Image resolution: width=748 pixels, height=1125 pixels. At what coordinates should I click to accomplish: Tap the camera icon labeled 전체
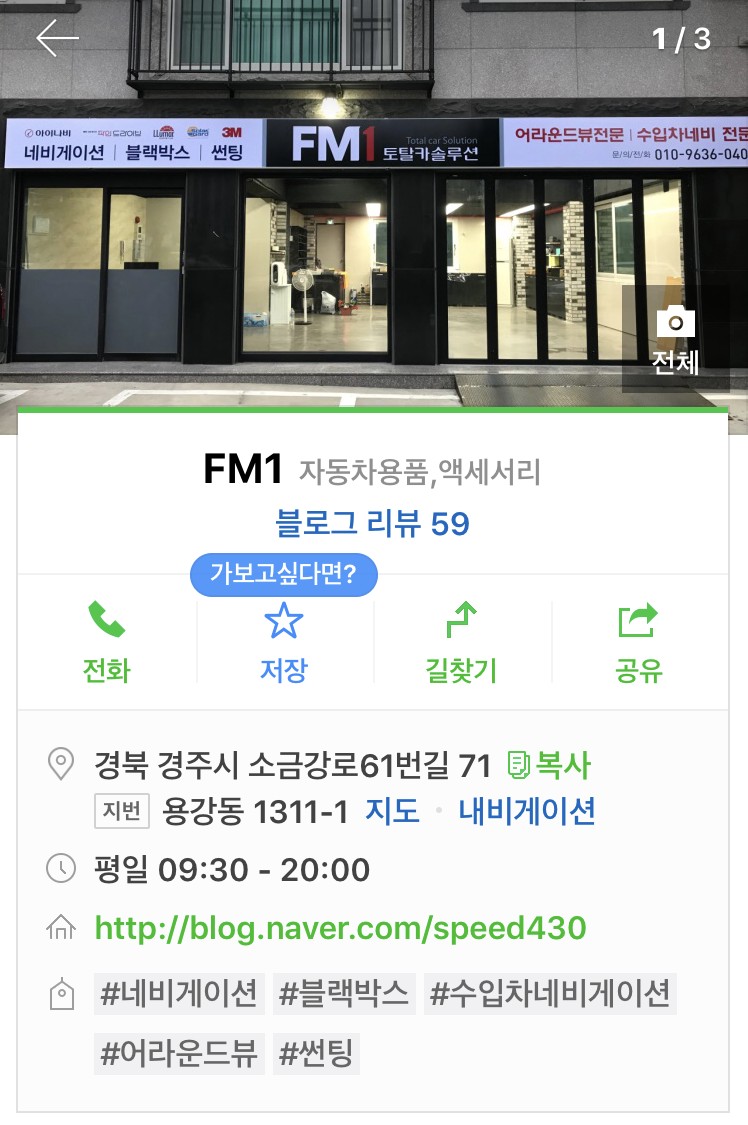point(678,325)
